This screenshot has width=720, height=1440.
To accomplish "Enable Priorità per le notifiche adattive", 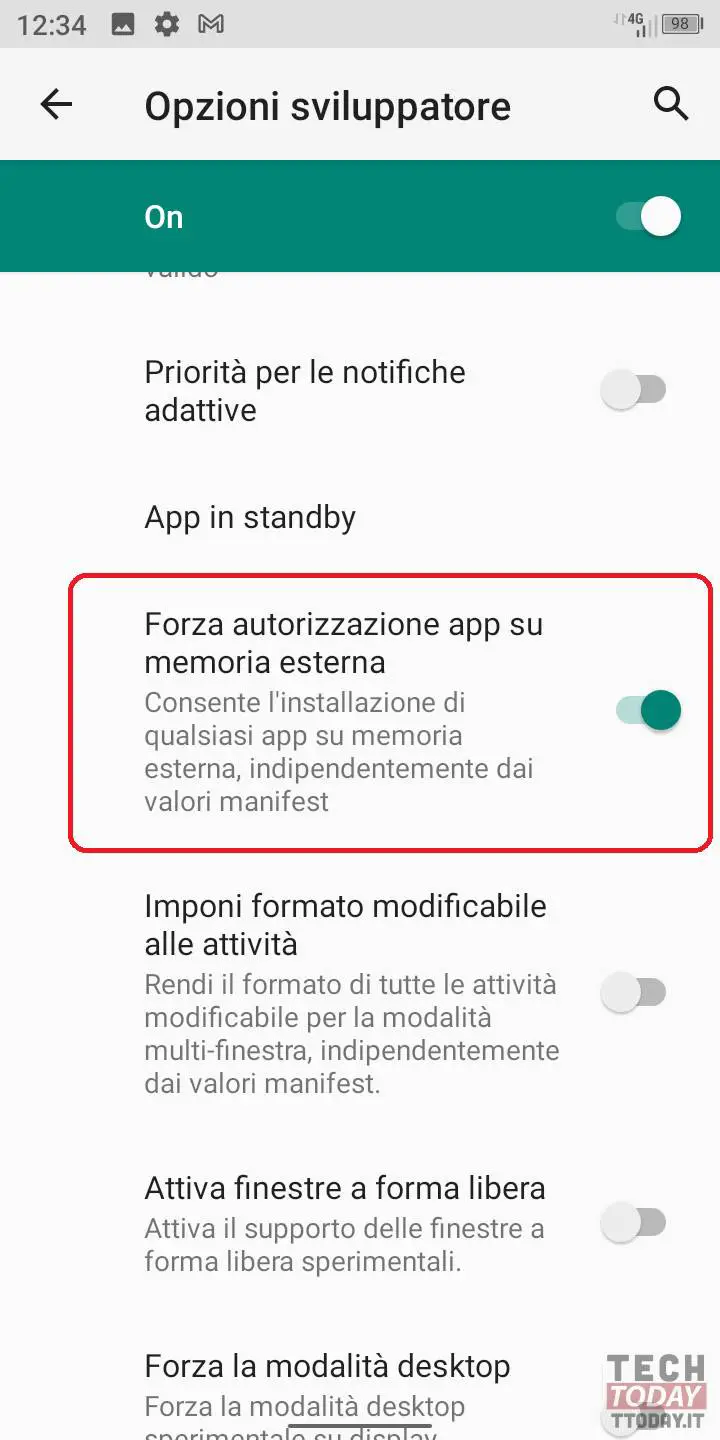I will click(x=633, y=390).
